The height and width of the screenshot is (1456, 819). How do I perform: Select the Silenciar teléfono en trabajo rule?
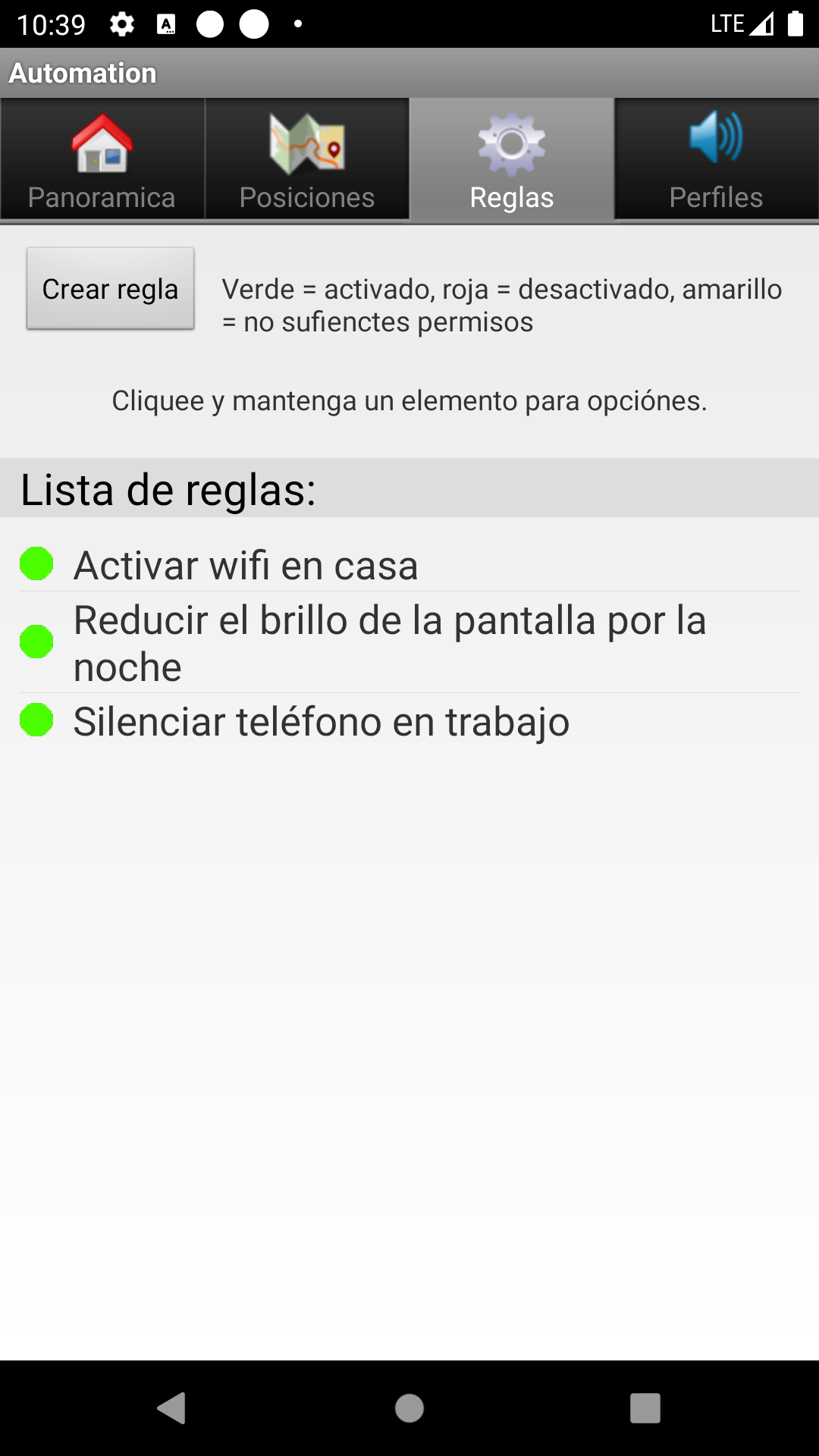[321, 721]
